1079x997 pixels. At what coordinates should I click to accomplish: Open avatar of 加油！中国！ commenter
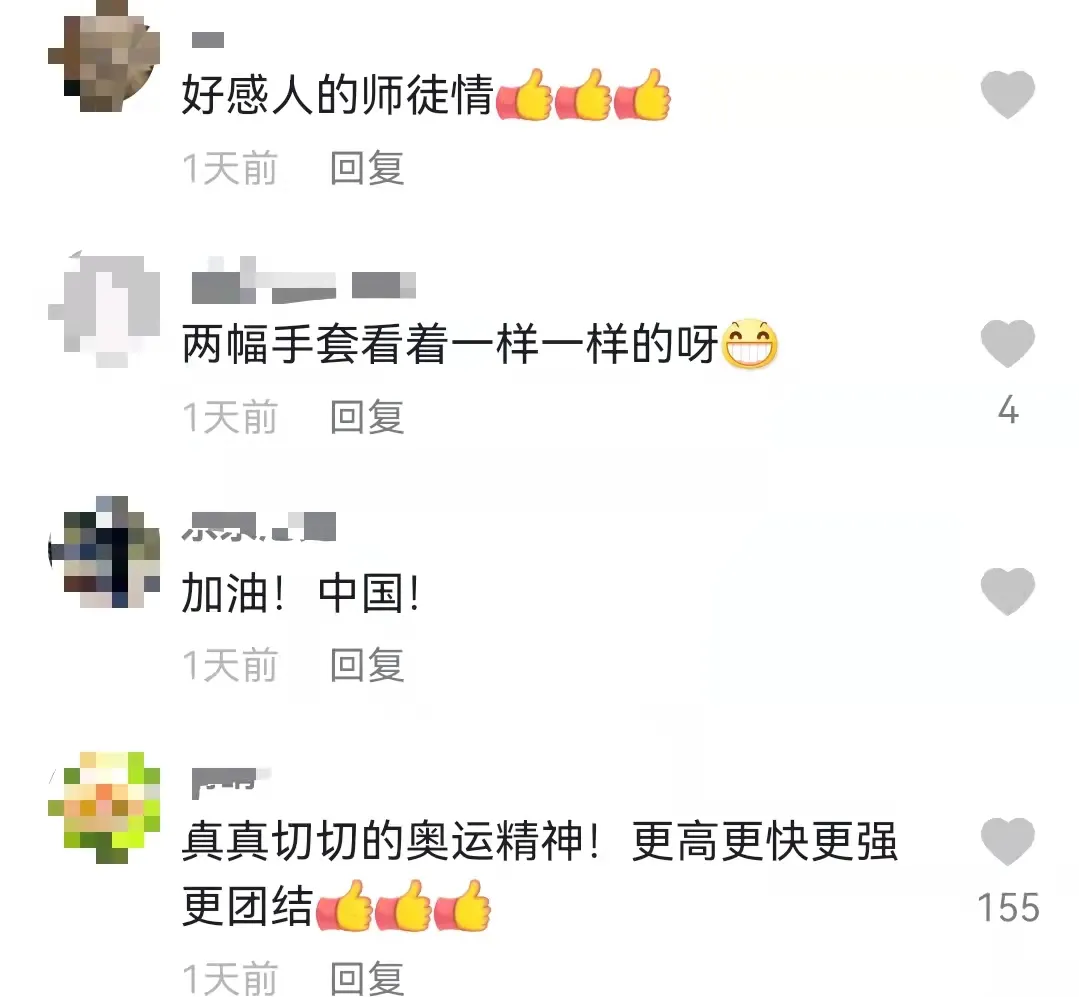pyautogui.click(x=104, y=551)
